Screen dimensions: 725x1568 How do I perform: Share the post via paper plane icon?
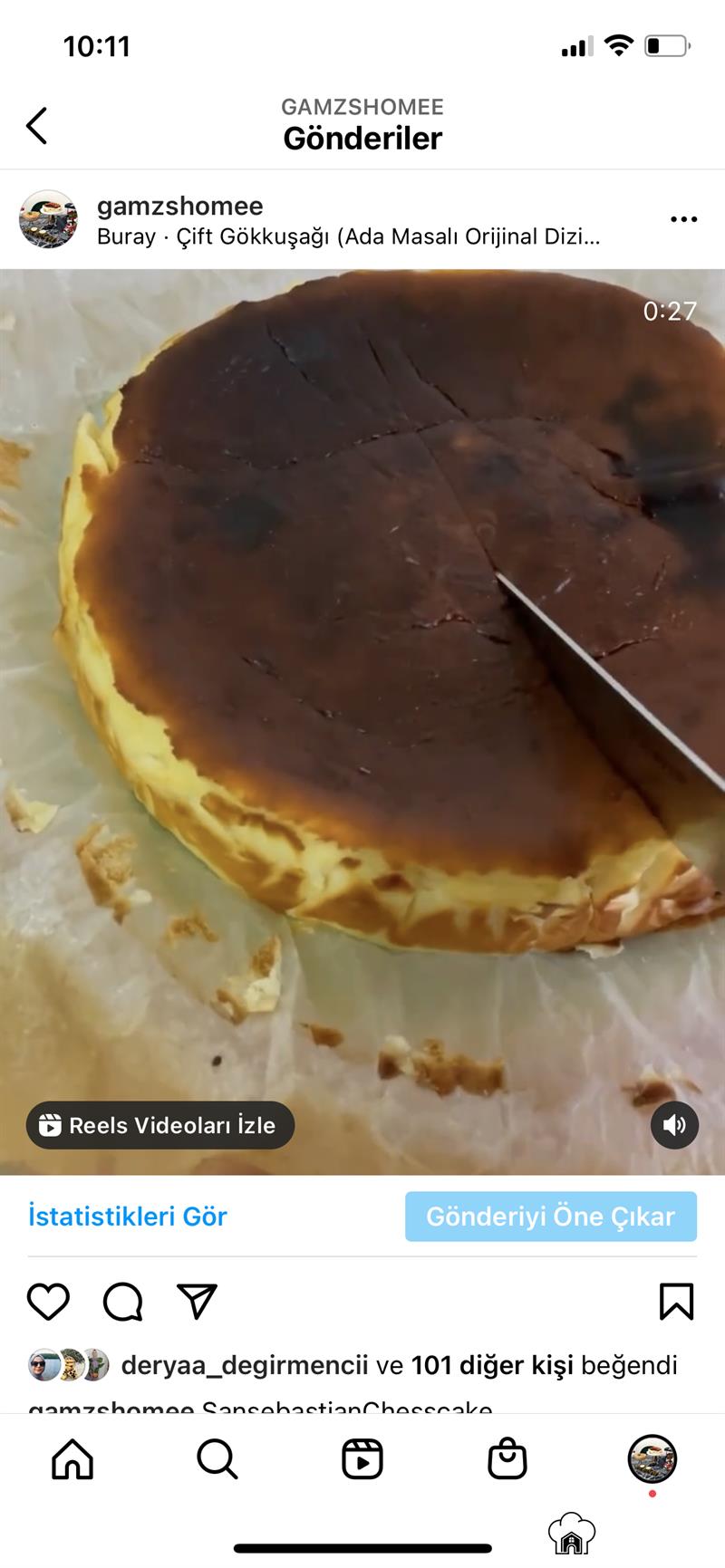click(x=197, y=1302)
